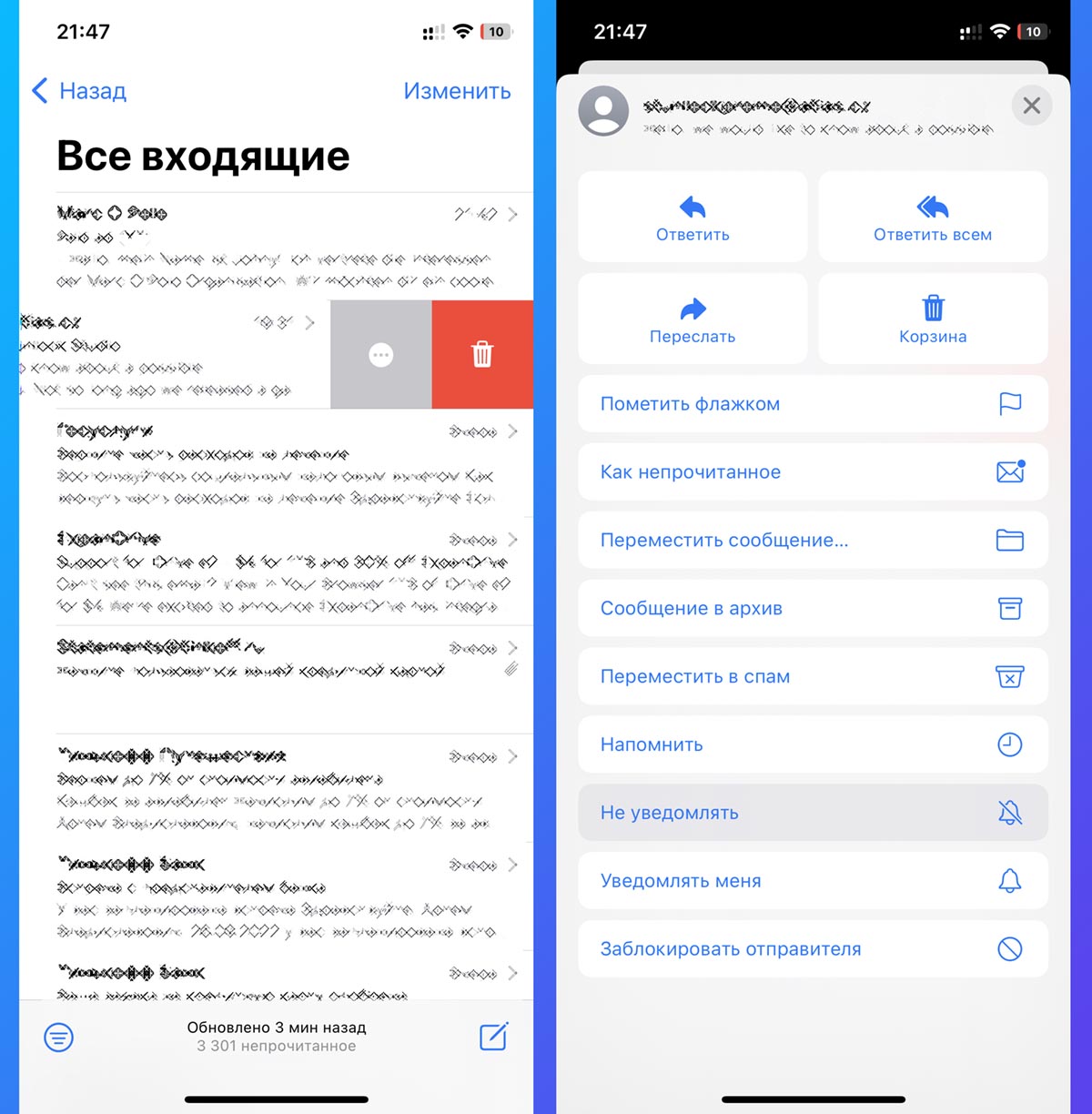Image resolution: width=1092 pixels, height=1114 pixels.
Task: Select Заблокировать отправителя
Action: click(x=812, y=949)
